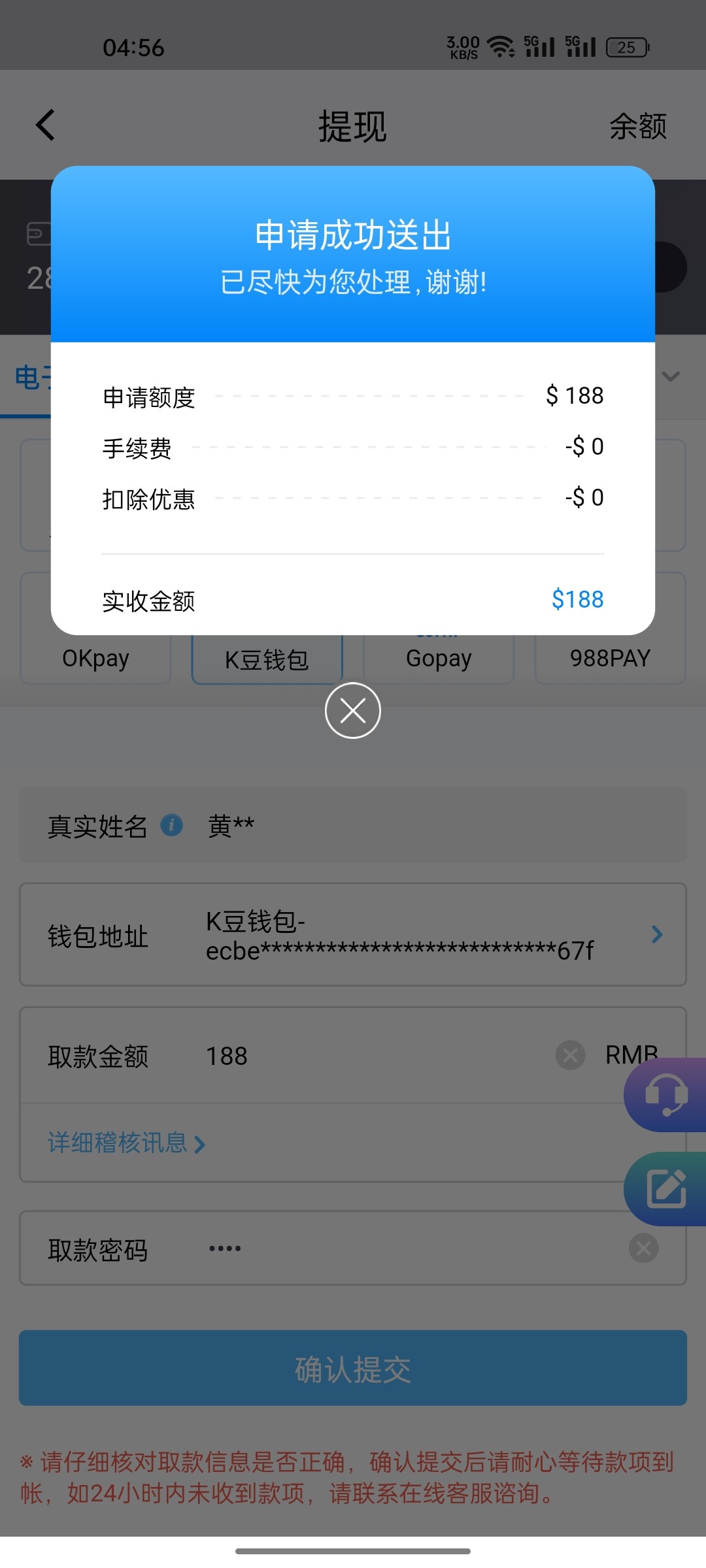Open the floating edit feedback button

point(665,1189)
